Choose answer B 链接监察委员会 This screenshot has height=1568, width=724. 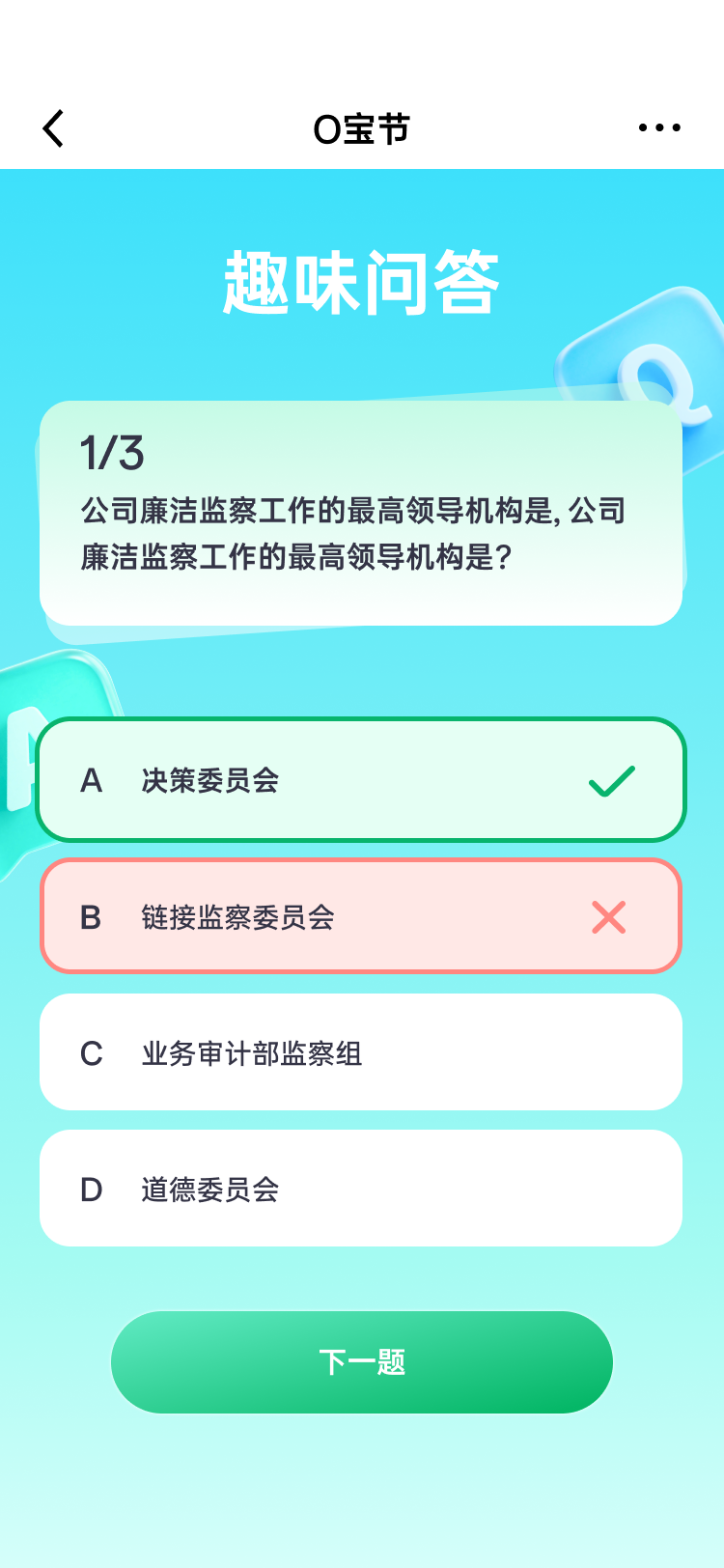click(x=360, y=916)
